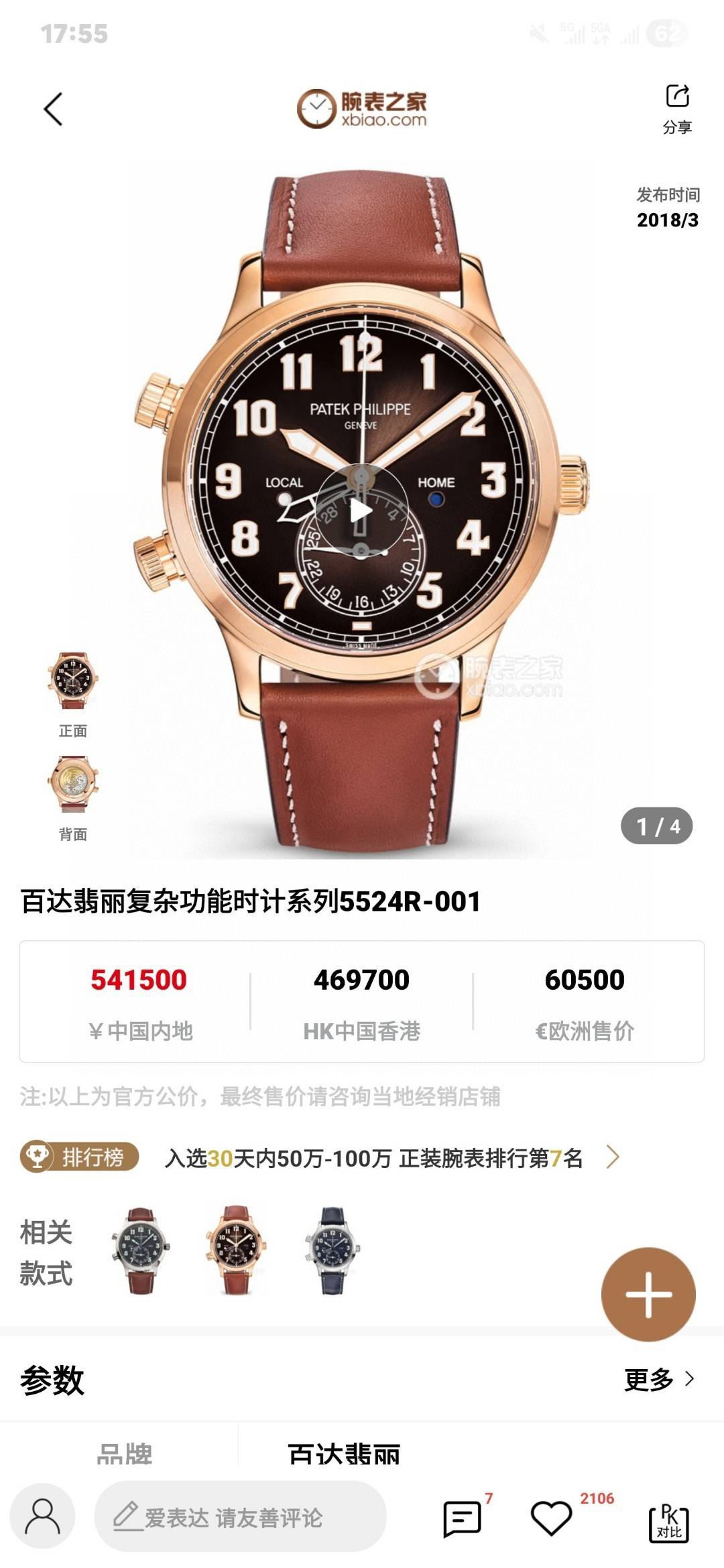Tap the 请友善评论 comment input field
Image resolution: width=724 pixels, height=1568 pixels.
[240, 1518]
